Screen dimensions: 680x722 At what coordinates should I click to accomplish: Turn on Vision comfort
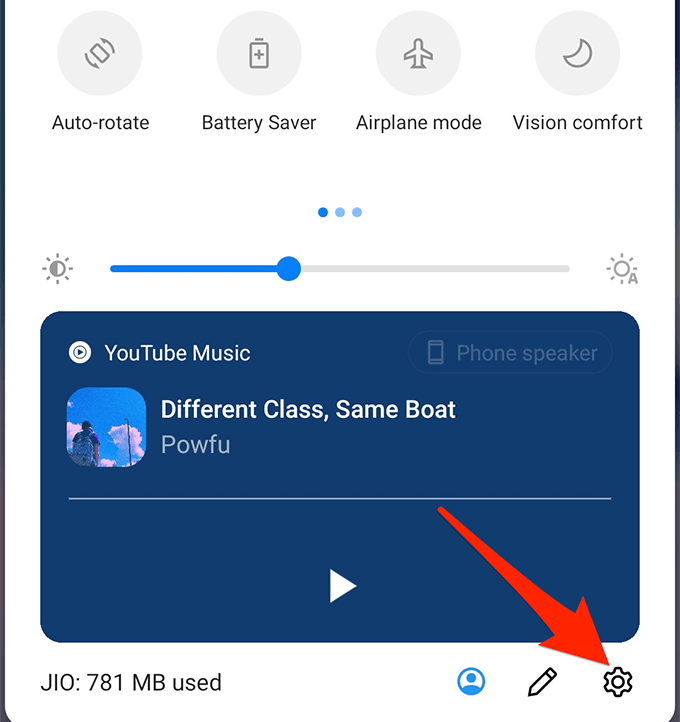pyautogui.click(x=577, y=53)
